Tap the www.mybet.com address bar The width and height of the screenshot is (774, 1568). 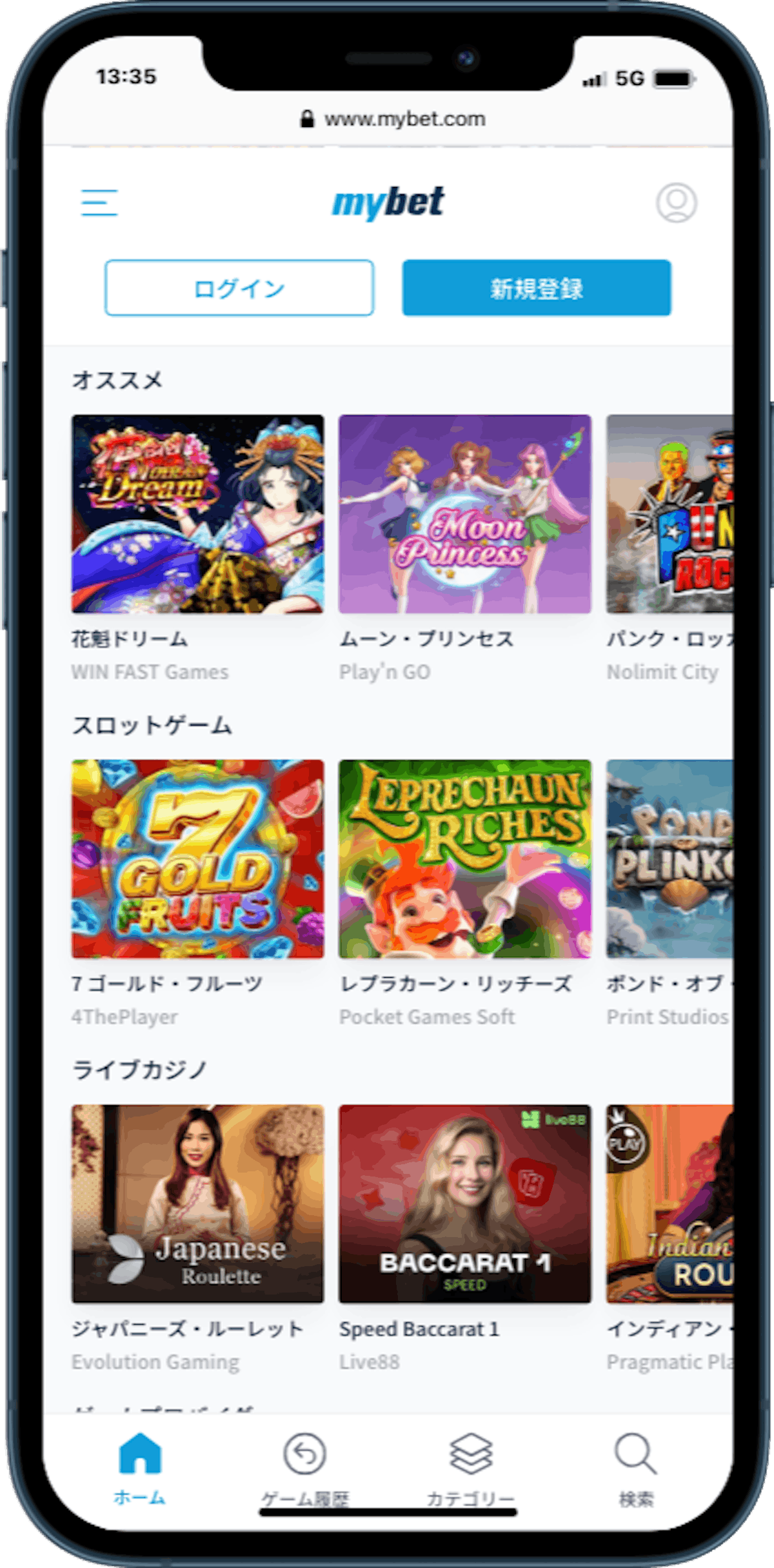[x=393, y=119]
